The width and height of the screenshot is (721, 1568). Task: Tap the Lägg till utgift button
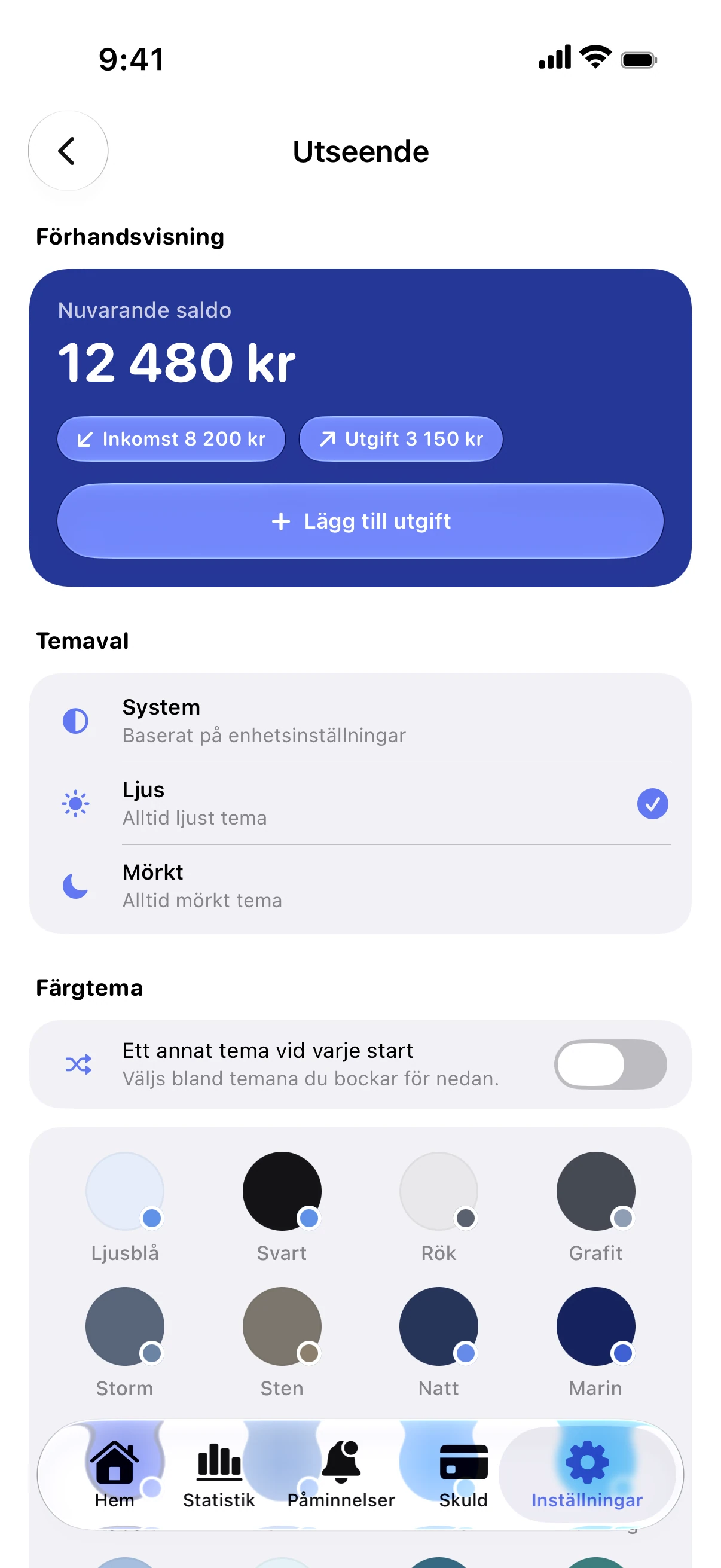point(360,521)
